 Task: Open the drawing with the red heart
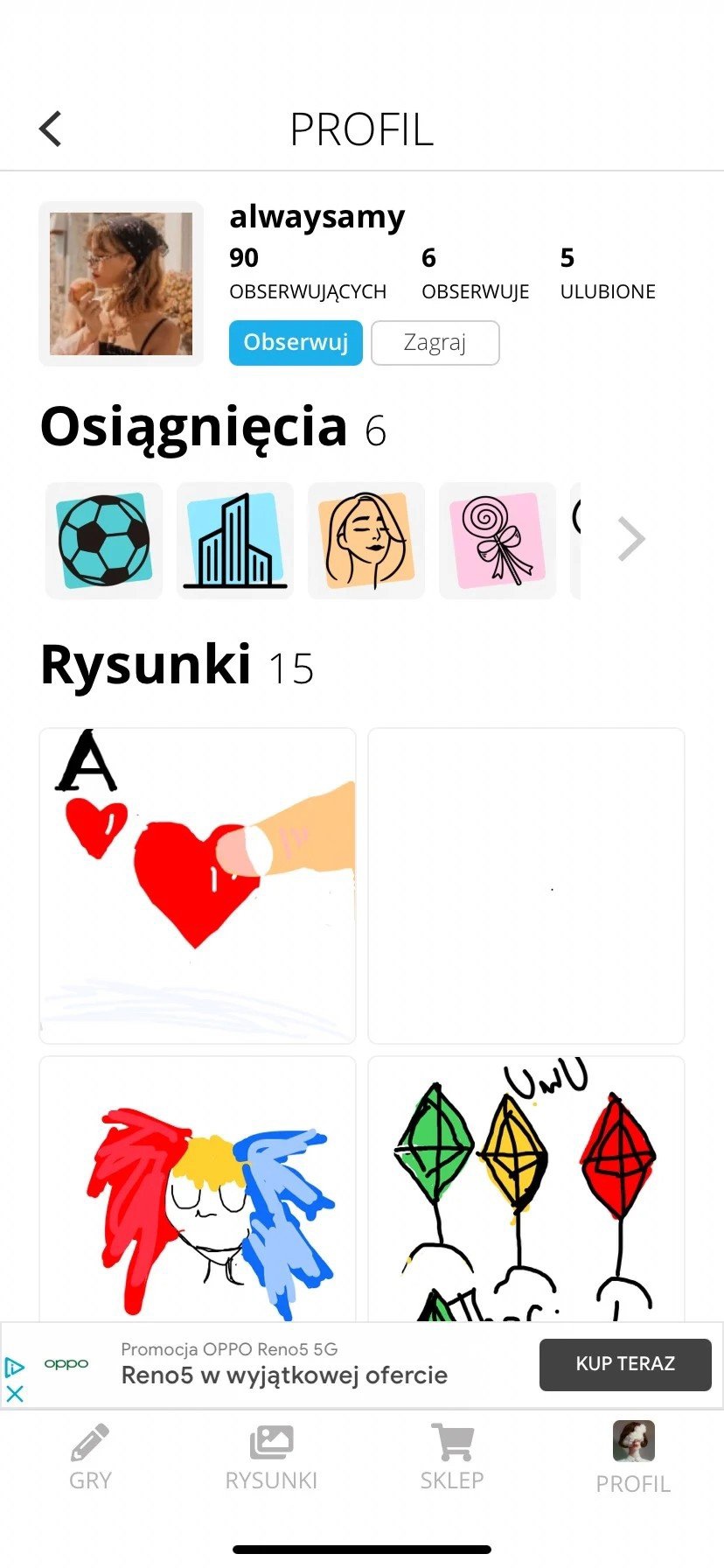point(198,885)
